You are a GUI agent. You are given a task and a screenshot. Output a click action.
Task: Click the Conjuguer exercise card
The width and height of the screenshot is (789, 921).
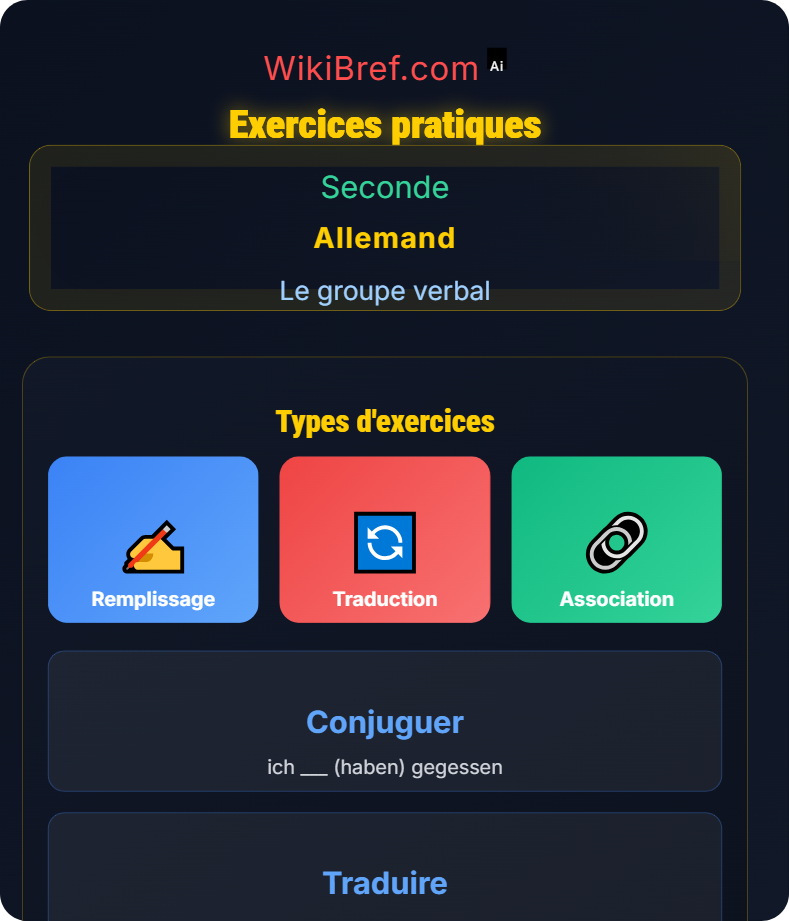click(x=384, y=720)
